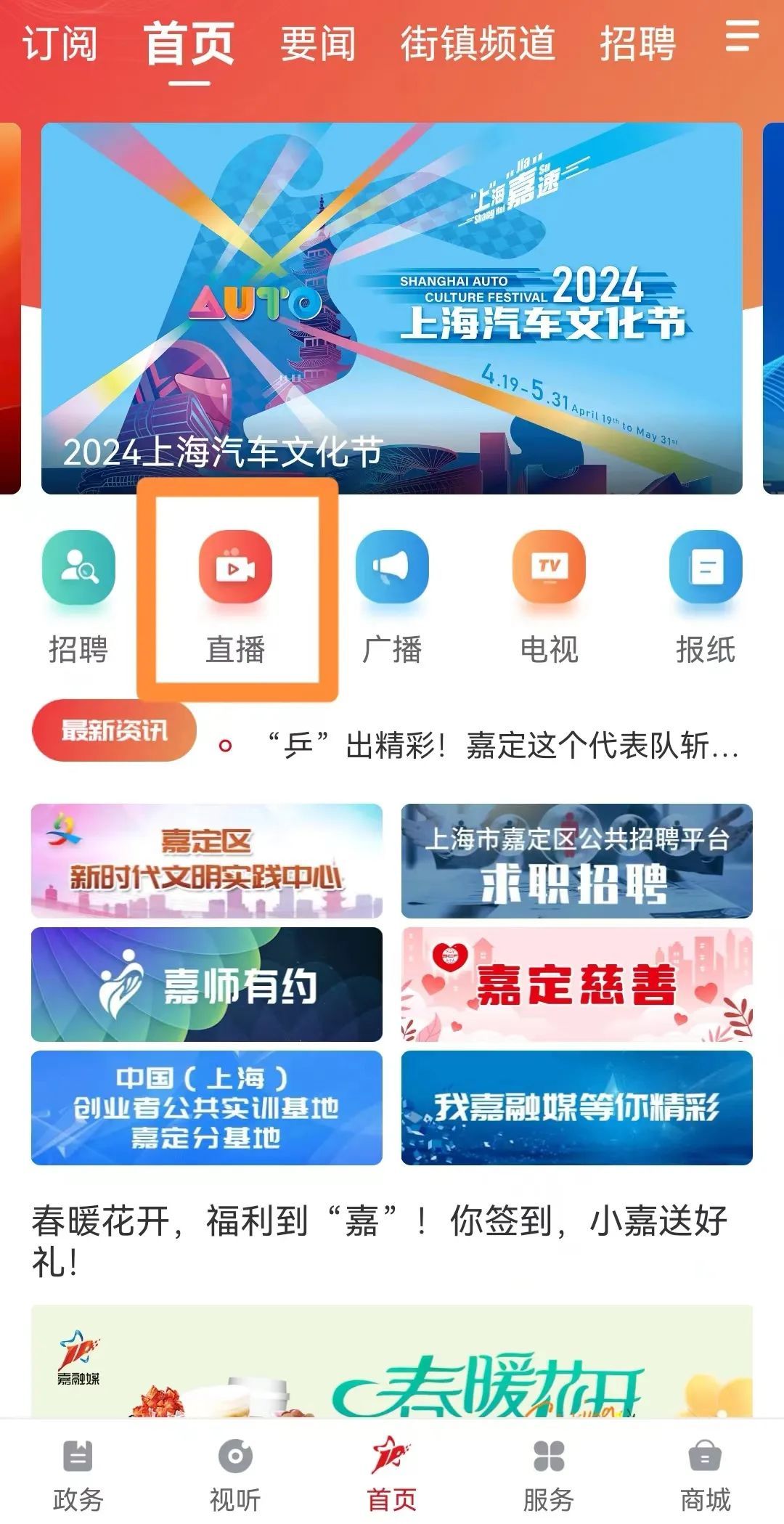Screen dimensions: 784x1524
Task: Open the 我嘉融媒等你精彩 card
Action: click(x=576, y=1107)
